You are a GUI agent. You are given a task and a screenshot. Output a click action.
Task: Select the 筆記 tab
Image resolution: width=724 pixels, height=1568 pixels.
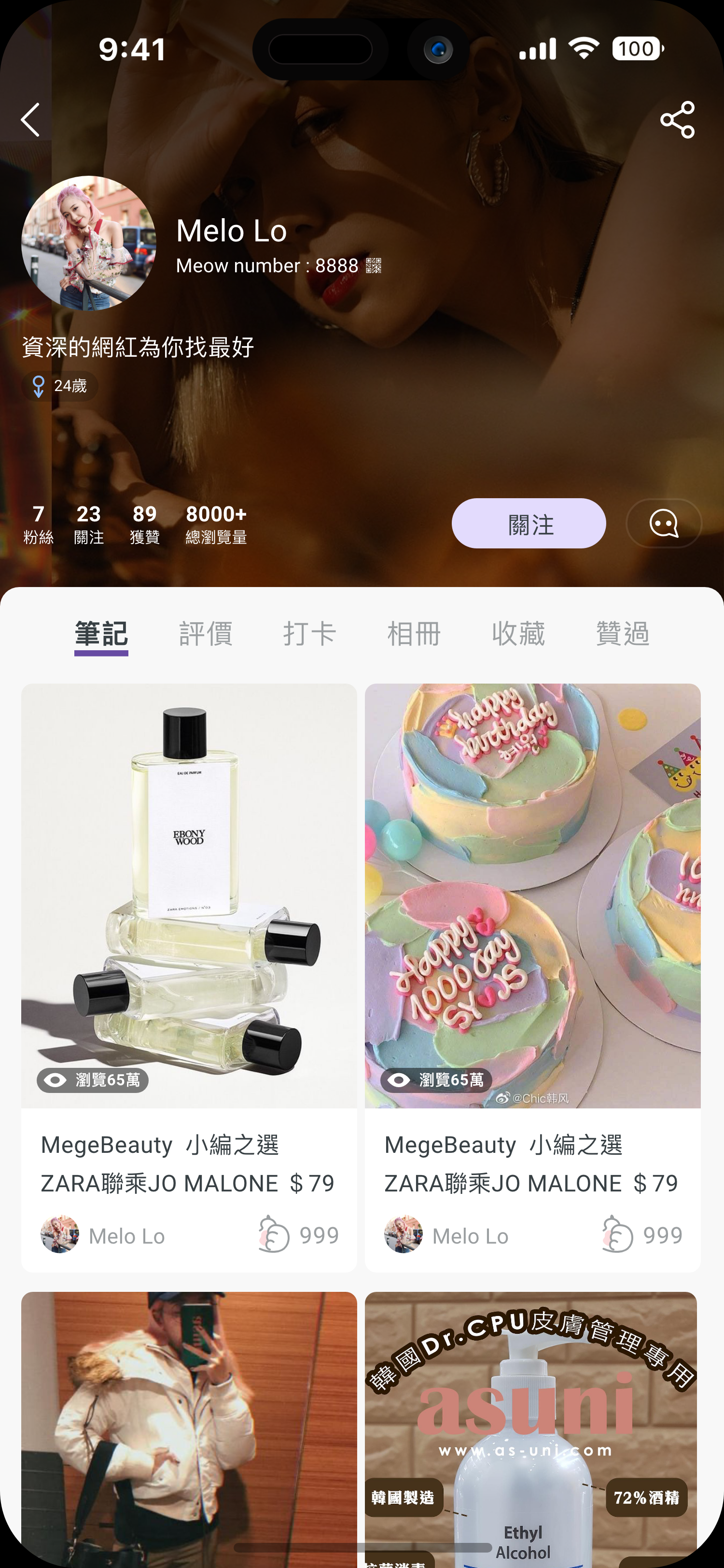click(101, 634)
